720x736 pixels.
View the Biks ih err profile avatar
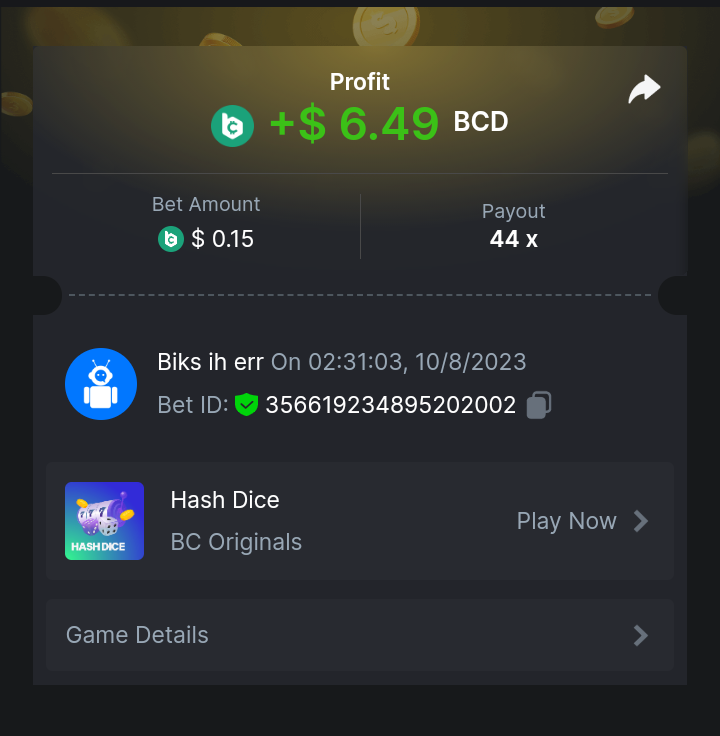(101, 384)
